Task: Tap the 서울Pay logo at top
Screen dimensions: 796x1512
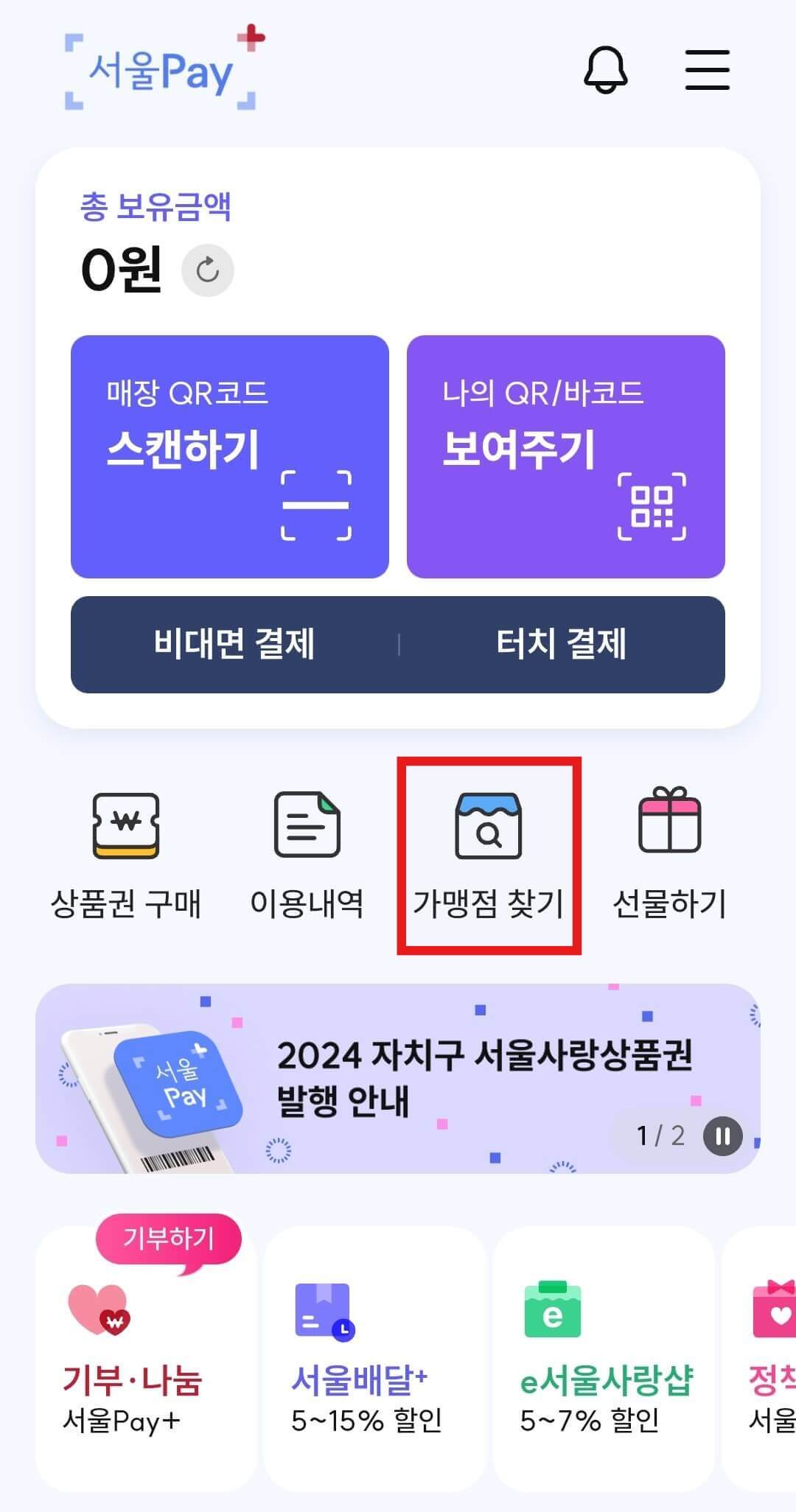Action: tap(158, 70)
